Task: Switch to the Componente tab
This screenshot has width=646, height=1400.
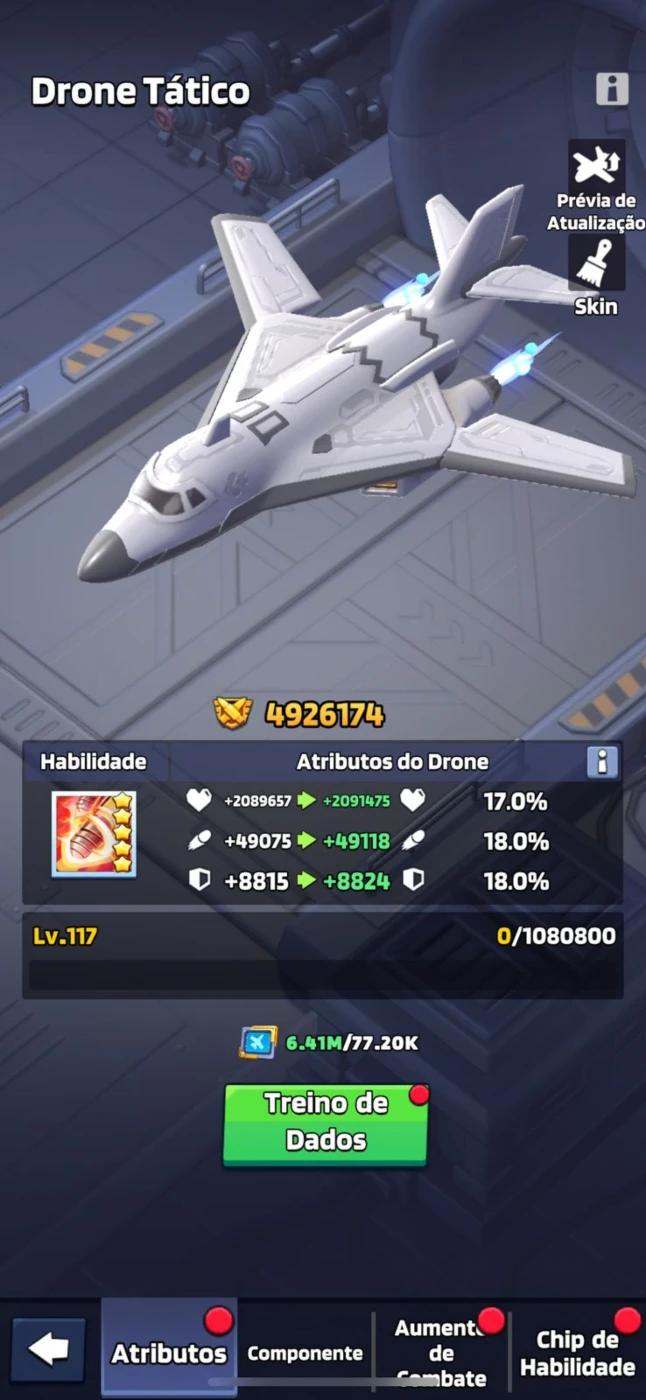Action: (x=305, y=1352)
